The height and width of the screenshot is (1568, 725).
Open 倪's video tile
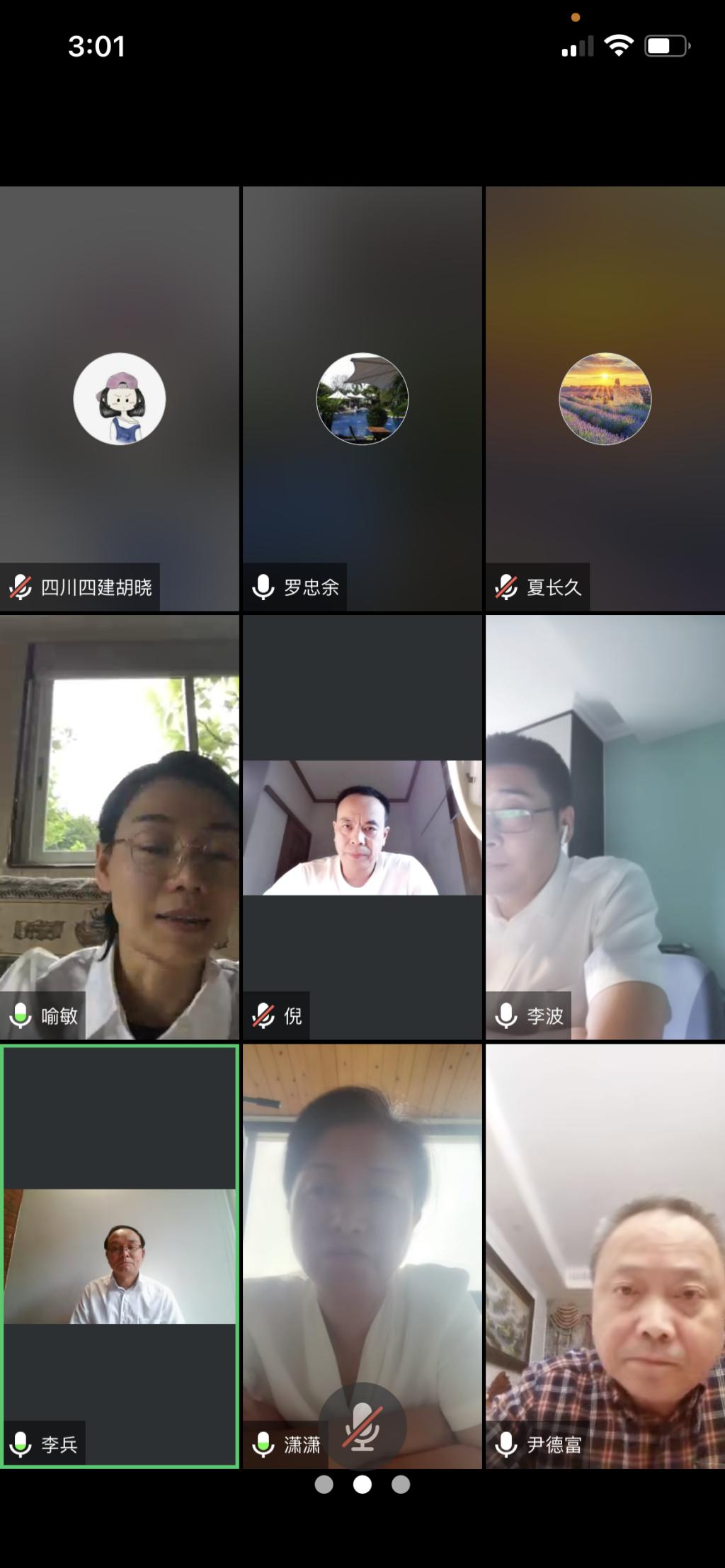tap(362, 826)
